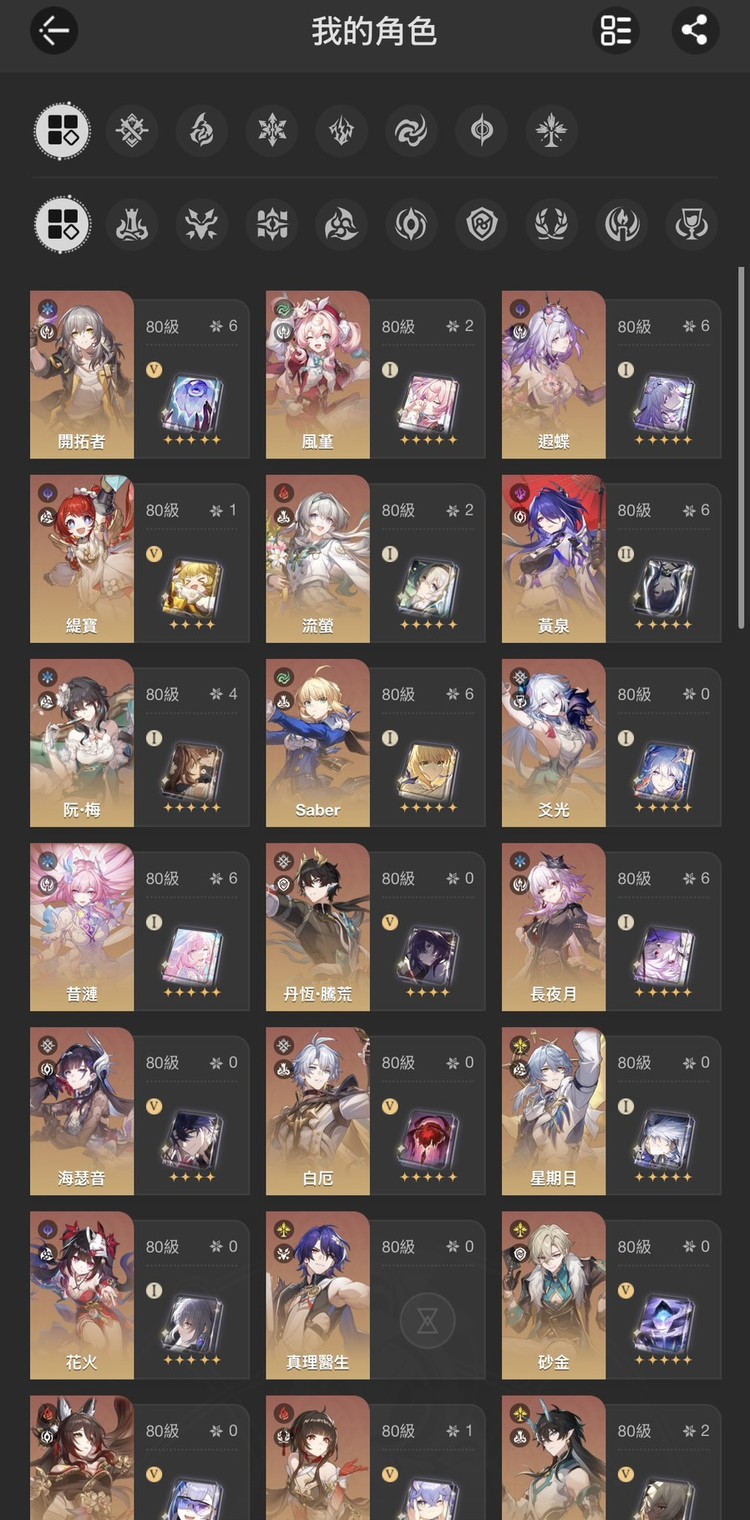Open 風堇 character card
The height and width of the screenshot is (1520, 750).
[x=318, y=375]
